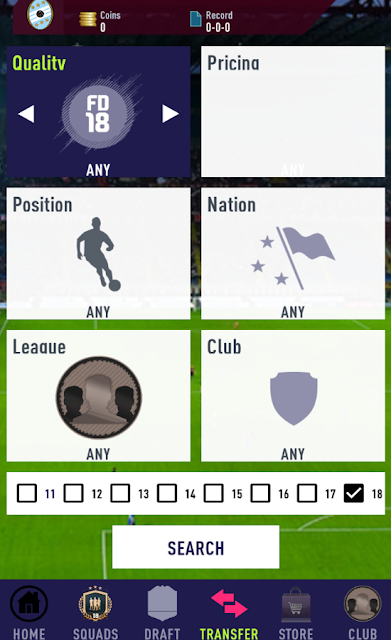Tap the left arrow in Quality
The width and height of the screenshot is (391, 640).
(27, 114)
